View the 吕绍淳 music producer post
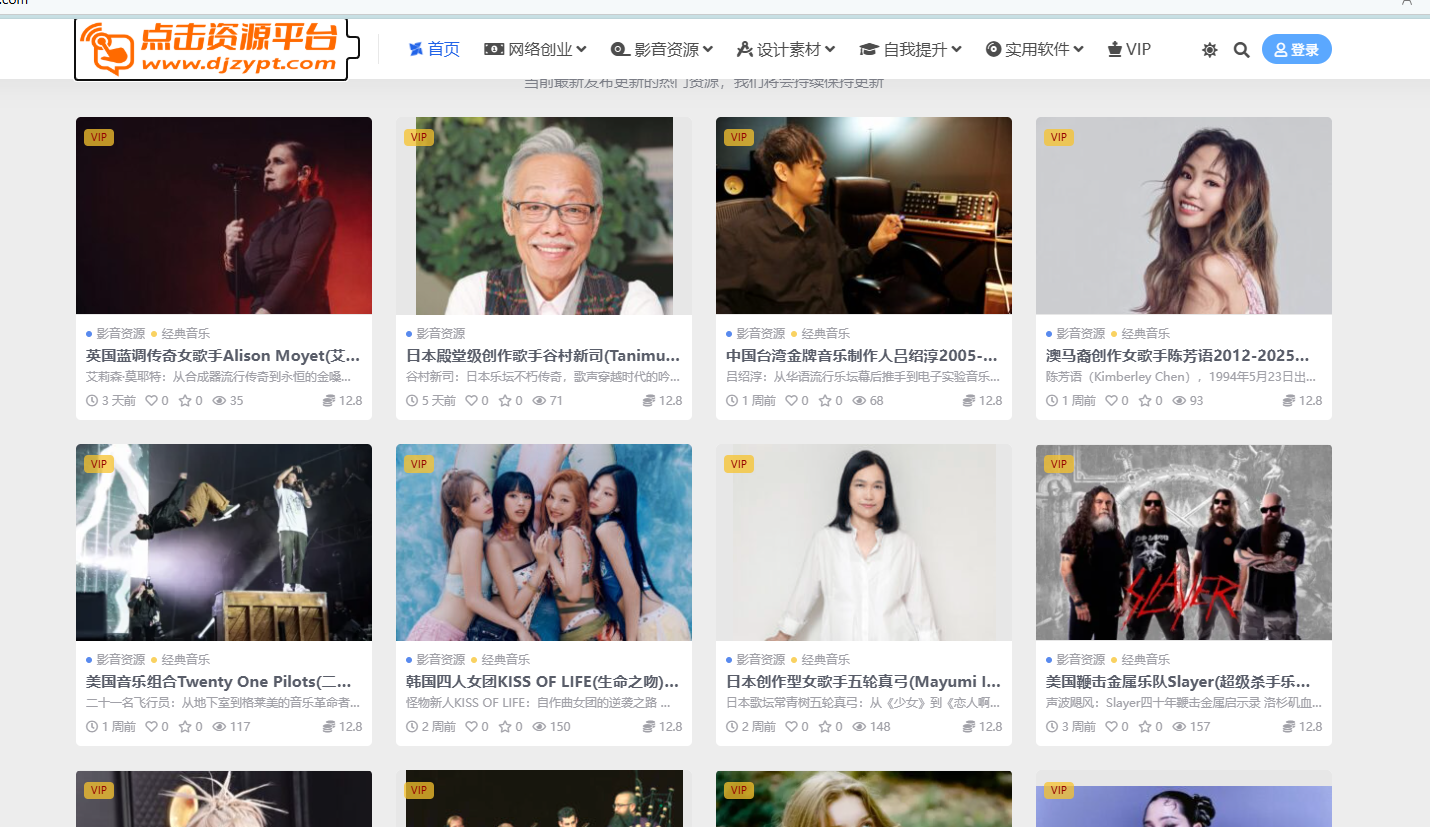This screenshot has width=1430, height=827. point(863,355)
